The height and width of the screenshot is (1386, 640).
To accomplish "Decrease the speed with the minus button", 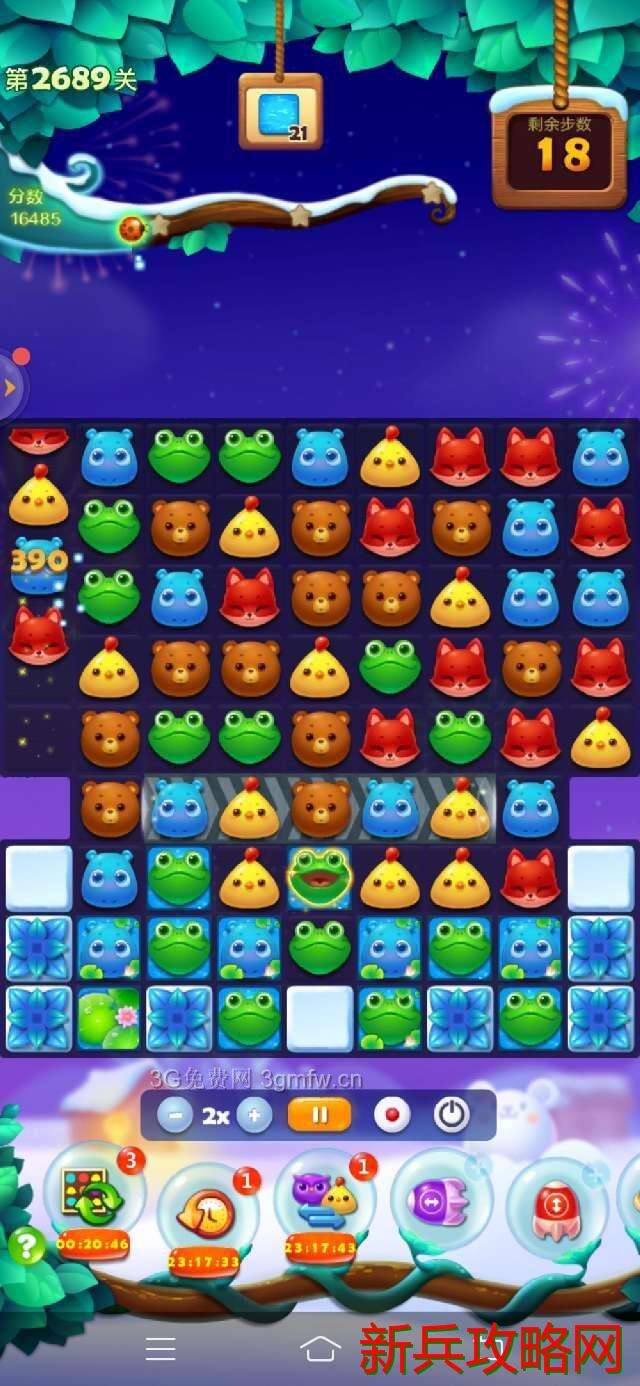I will coord(175,1115).
